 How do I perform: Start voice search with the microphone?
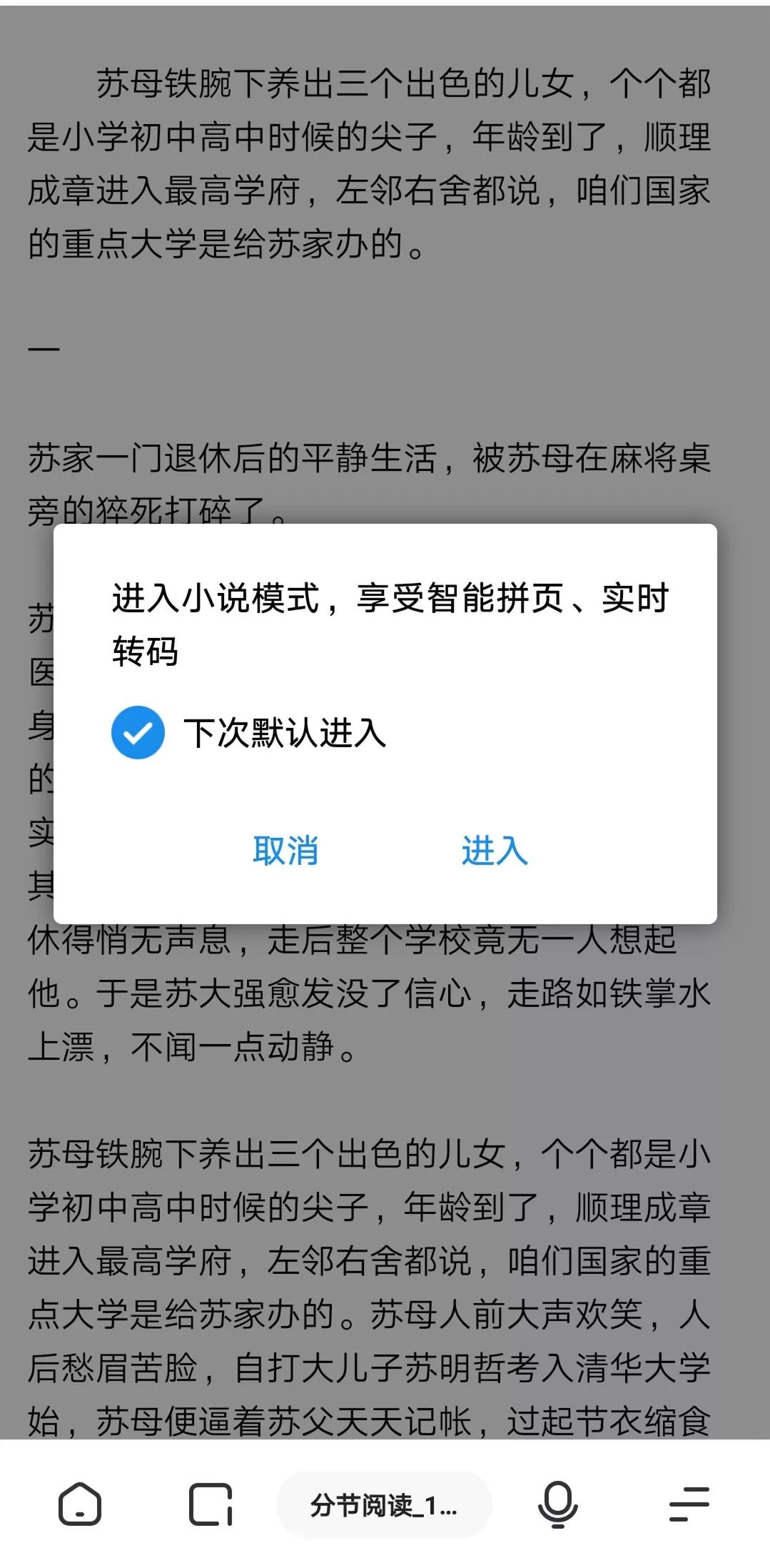[x=557, y=1505]
